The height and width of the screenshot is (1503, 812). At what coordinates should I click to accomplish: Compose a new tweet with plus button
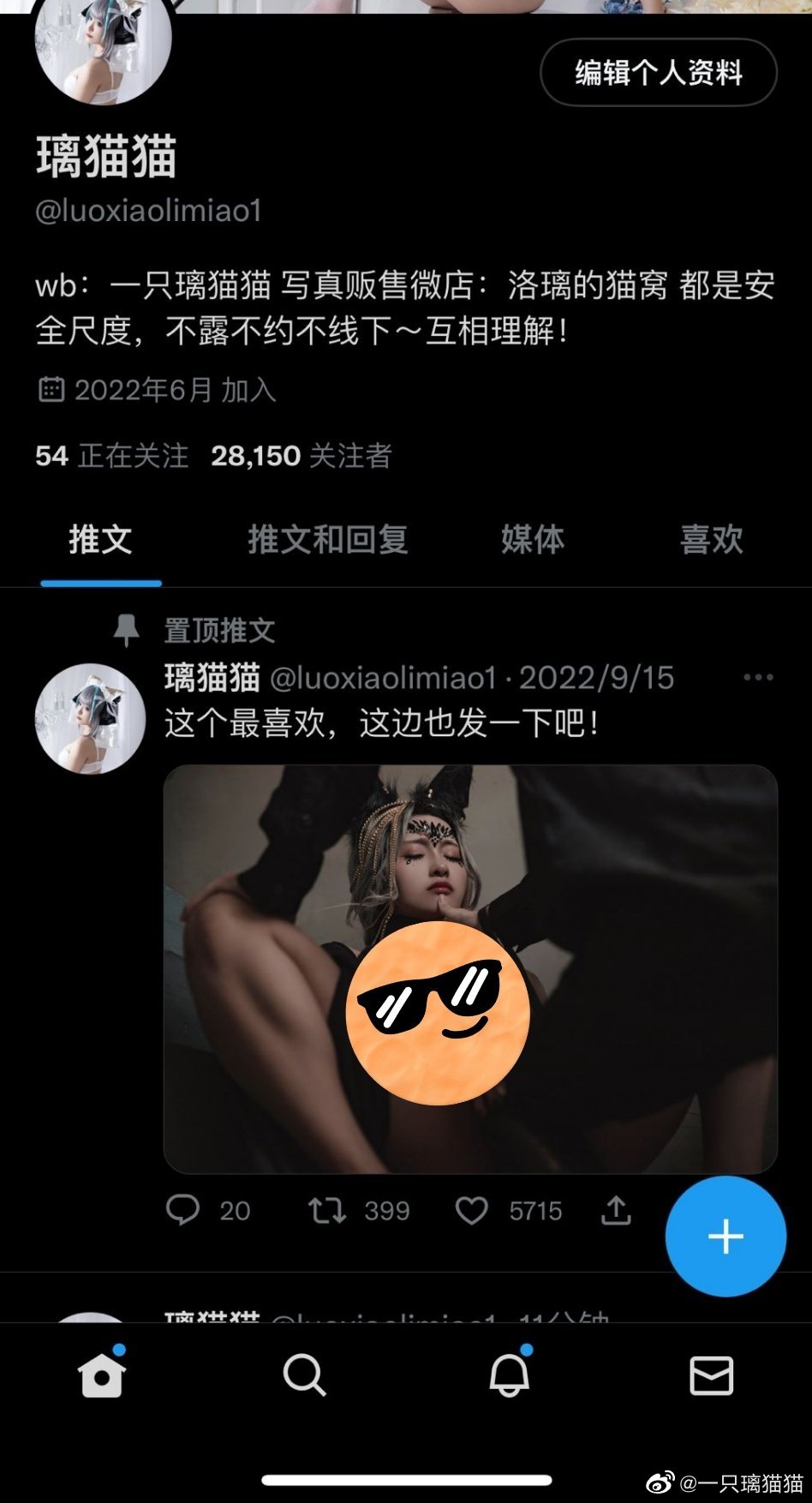pos(725,1237)
